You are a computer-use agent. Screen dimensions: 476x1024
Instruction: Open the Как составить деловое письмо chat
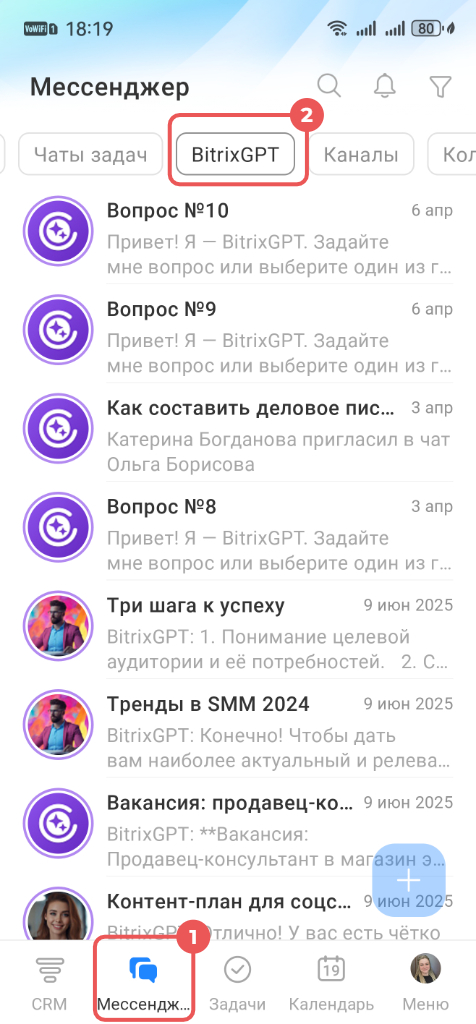238,435
